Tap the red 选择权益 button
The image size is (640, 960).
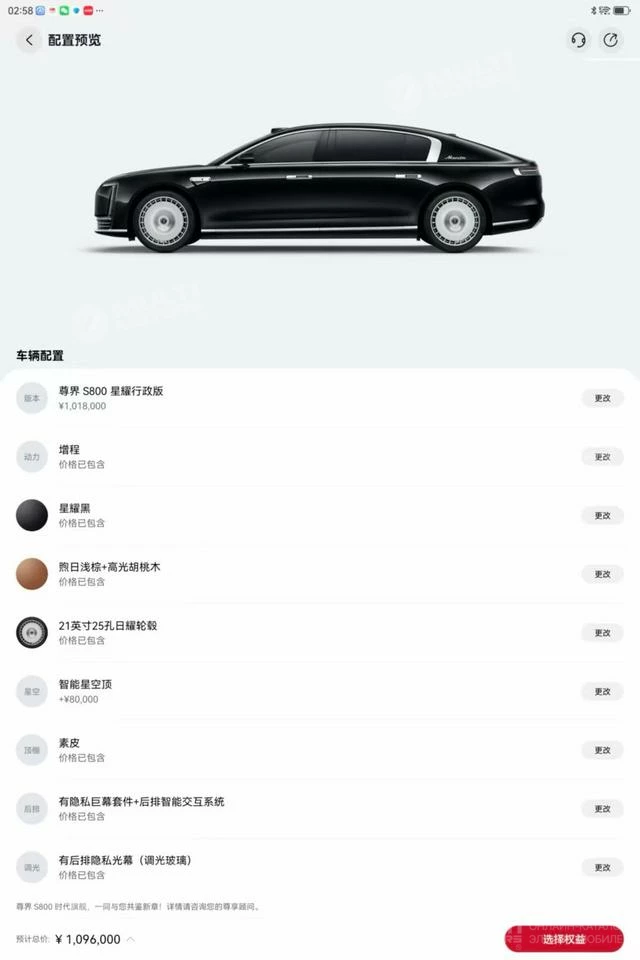tap(565, 939)
